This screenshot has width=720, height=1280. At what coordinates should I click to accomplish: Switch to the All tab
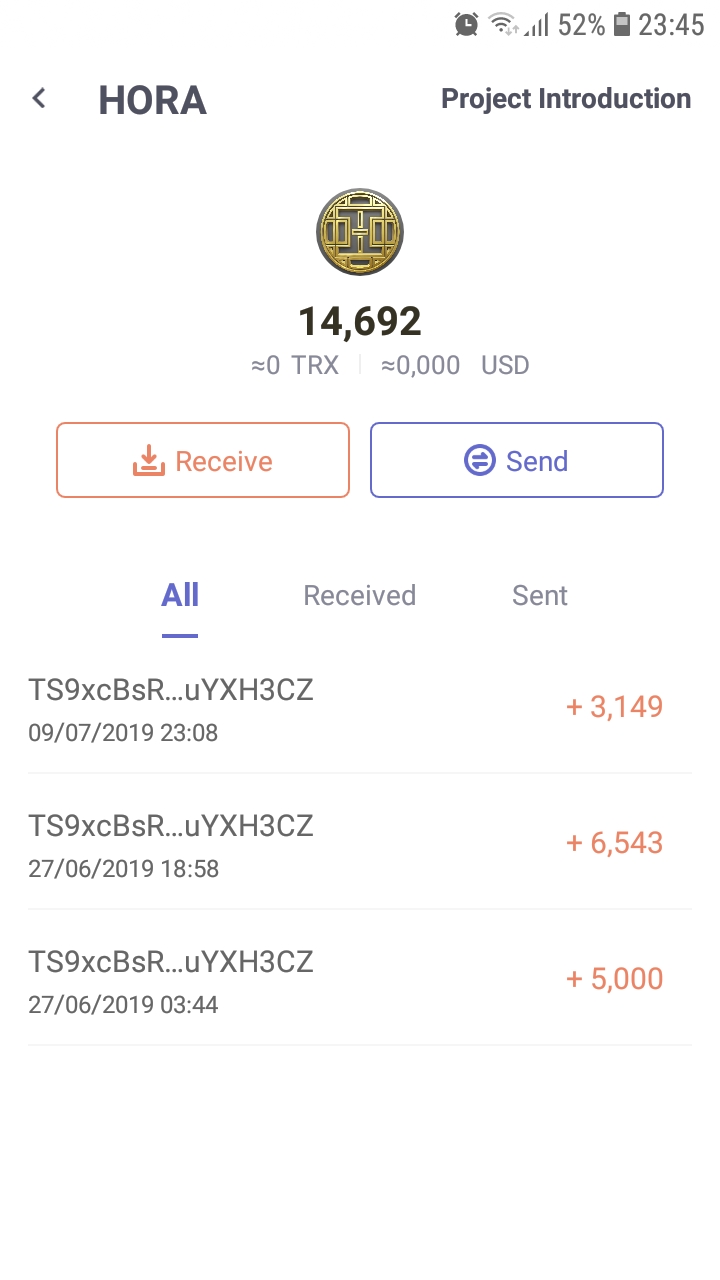[x=180, y=596]
